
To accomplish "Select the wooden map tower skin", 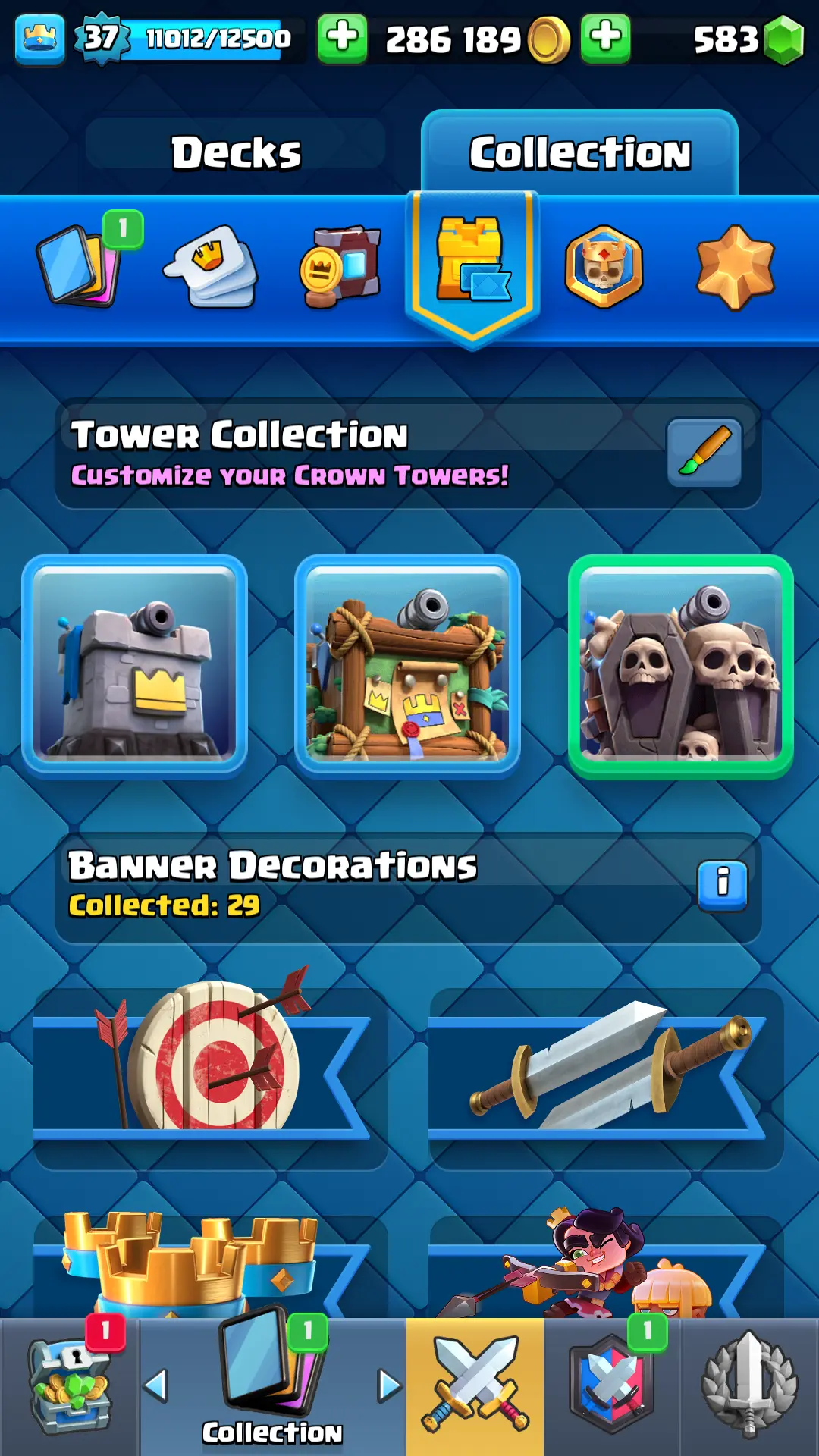I will (407, 667).
